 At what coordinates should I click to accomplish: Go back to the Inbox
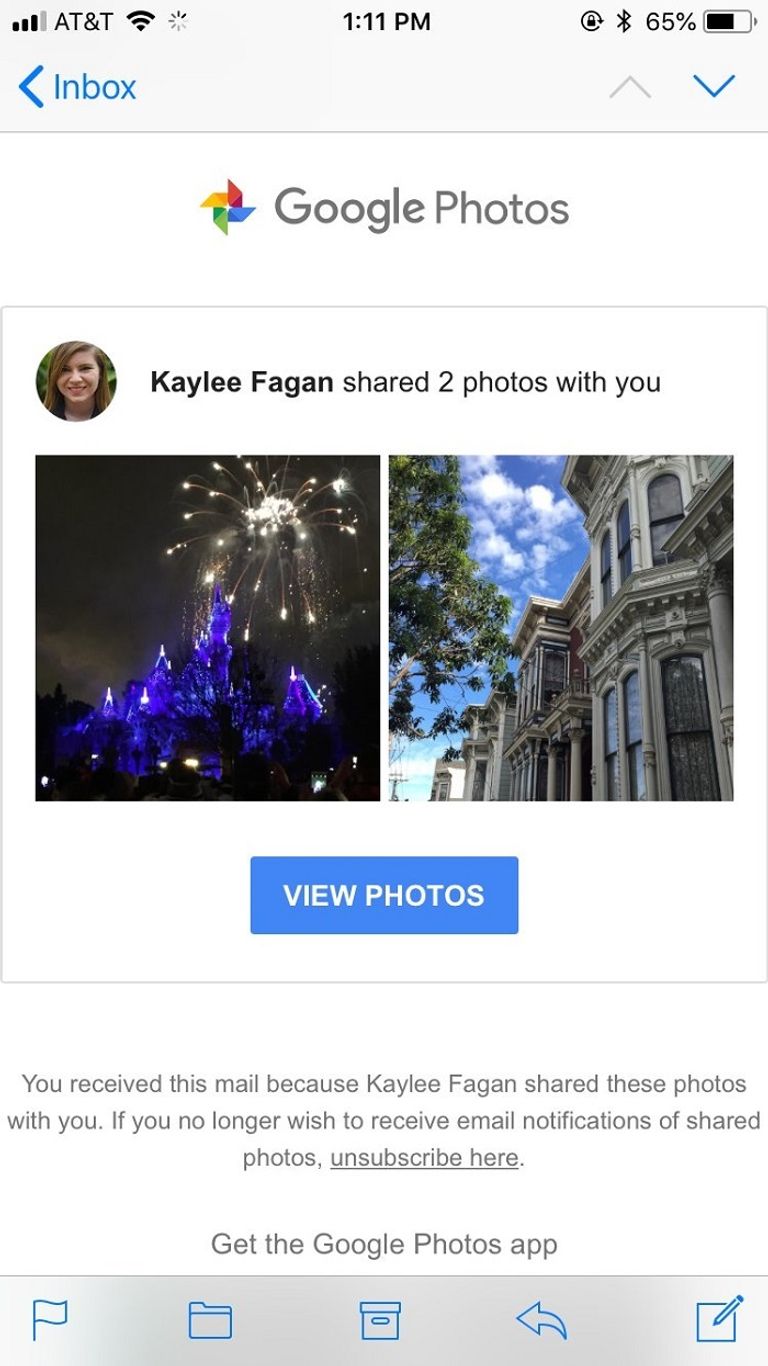pos(78,87)
